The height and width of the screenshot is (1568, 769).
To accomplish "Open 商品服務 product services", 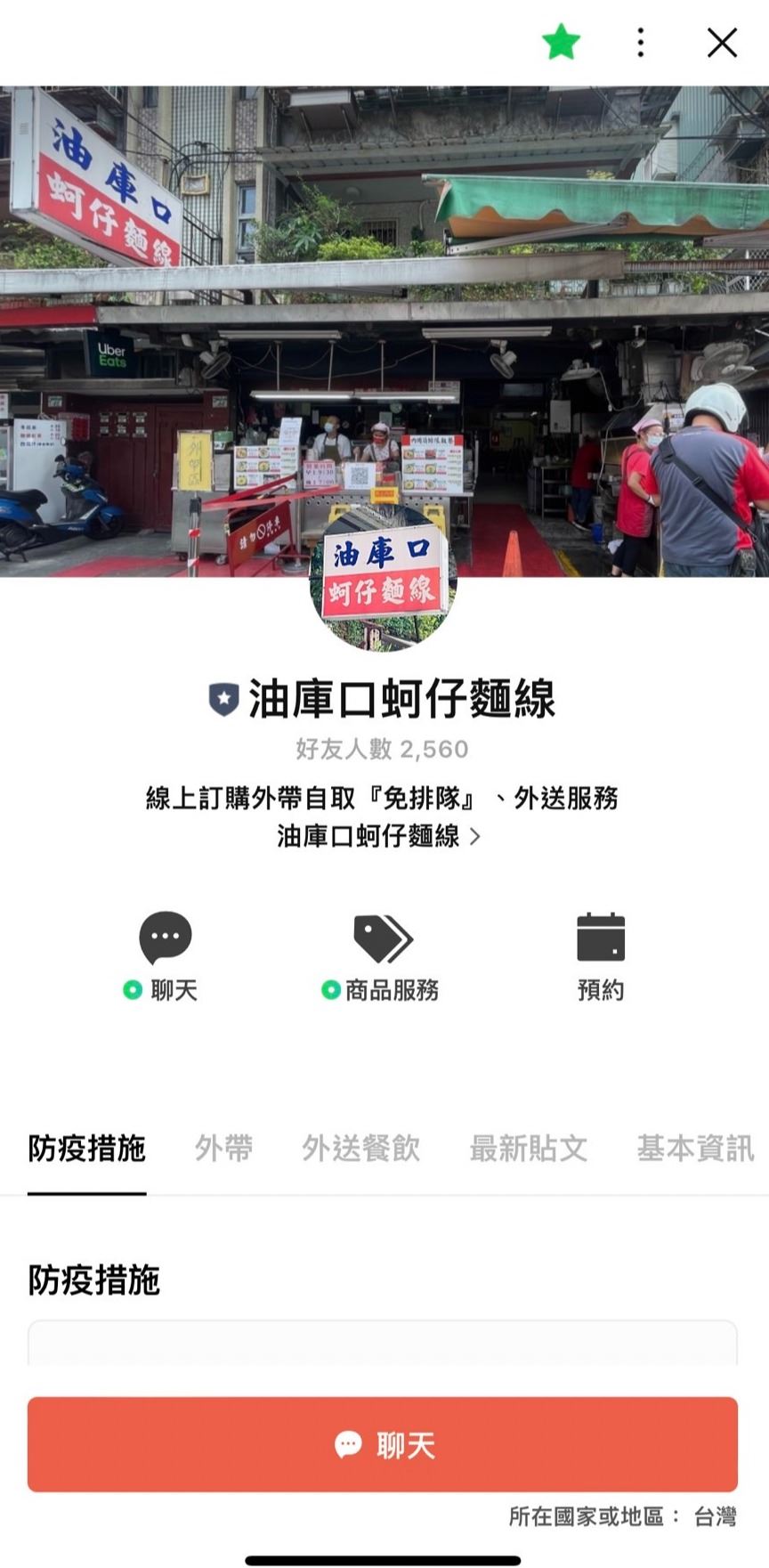I will tap(383, 938).
